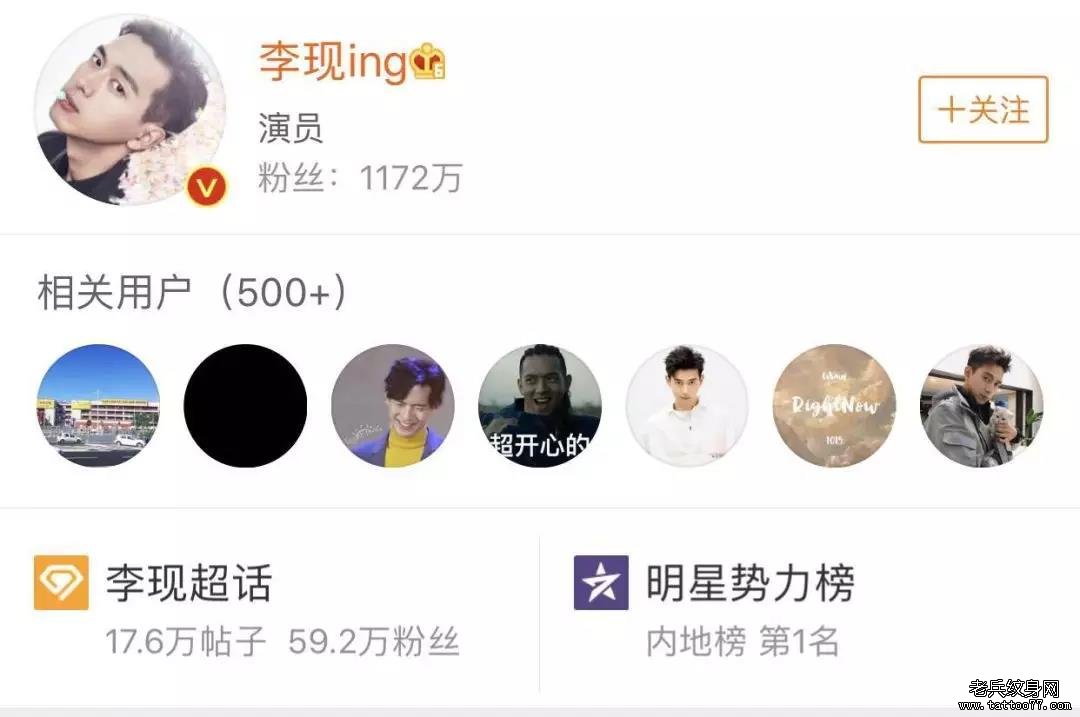This screenshot has width=1080, height=717.
Task: Open the related user wearing a yellow turtleneck
Action: 393,406
